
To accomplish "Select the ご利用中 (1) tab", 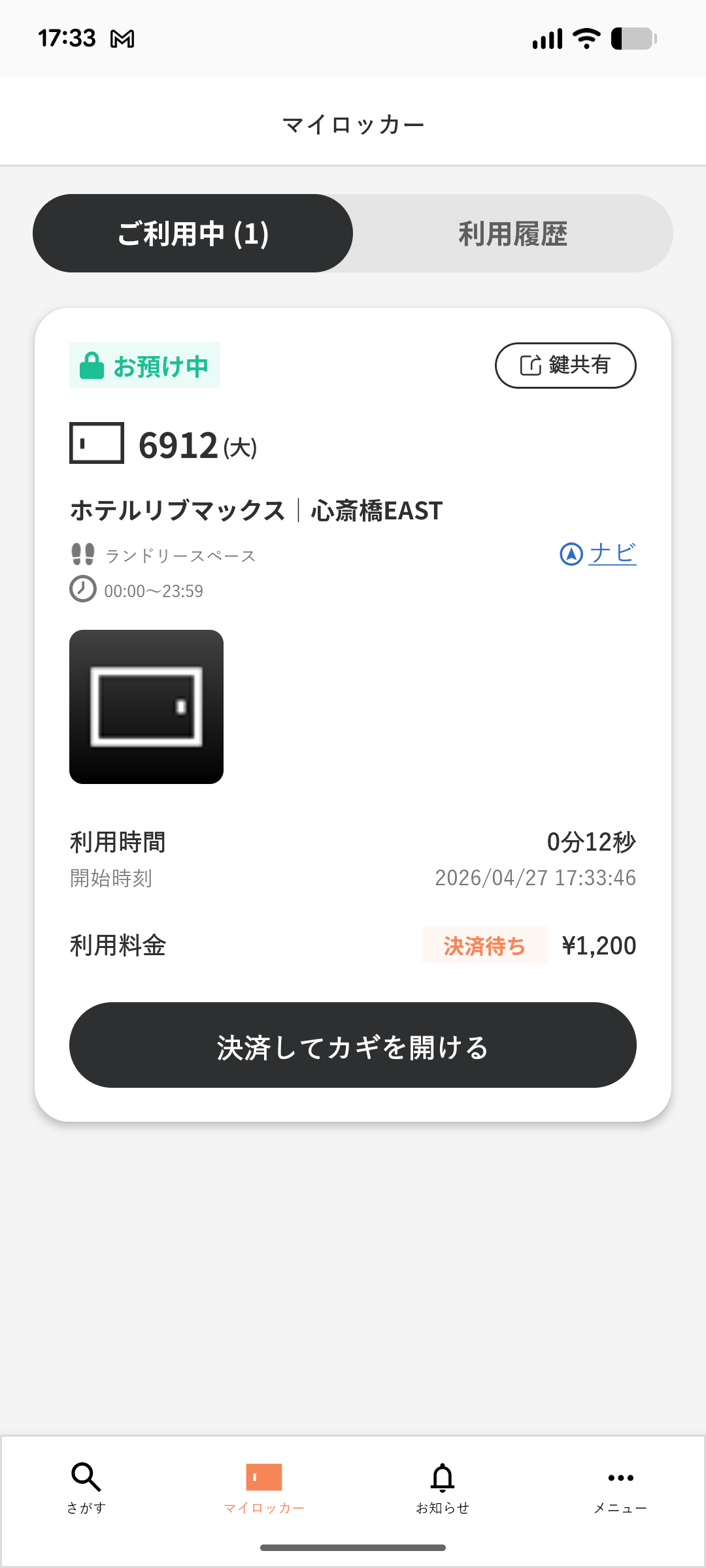I will 193,233.
